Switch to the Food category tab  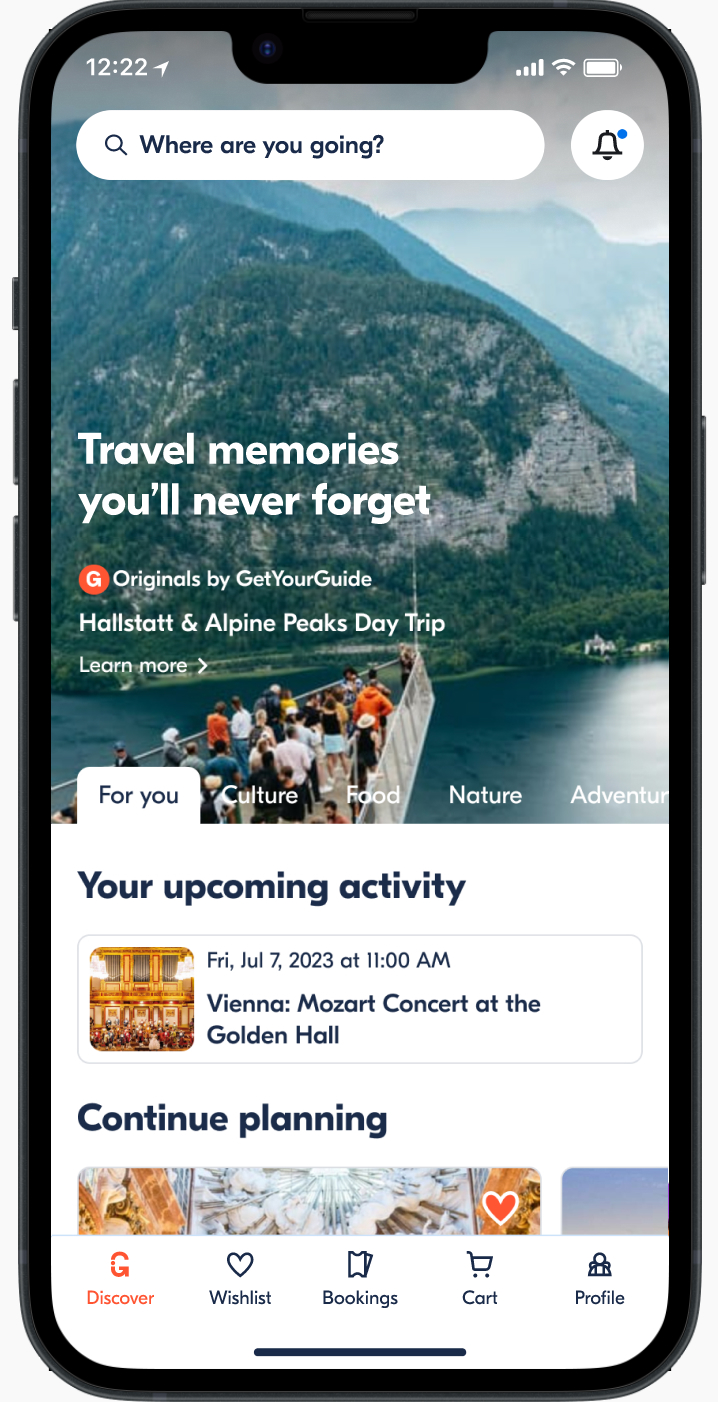click(373, 796)
